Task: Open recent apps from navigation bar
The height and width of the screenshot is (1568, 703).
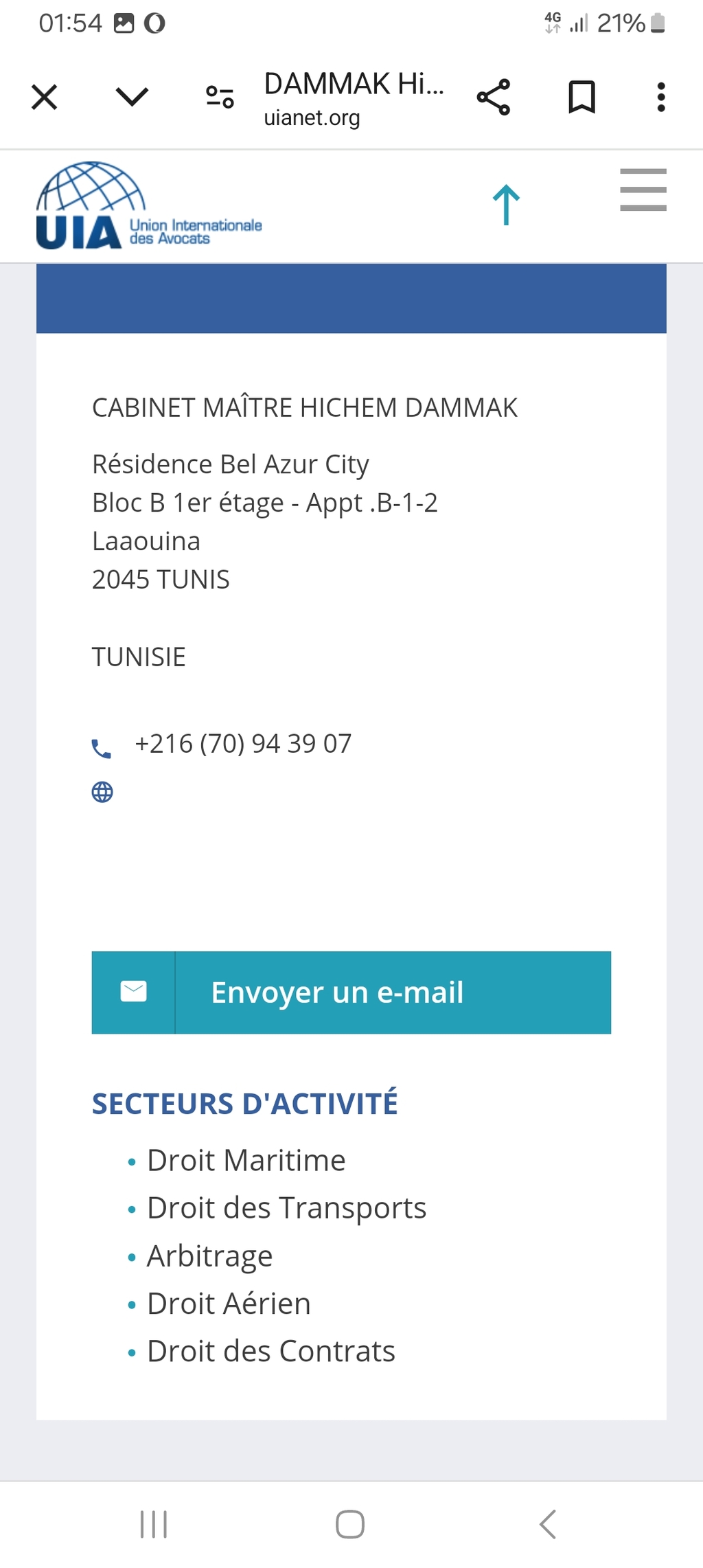Action: [154, 1524]
